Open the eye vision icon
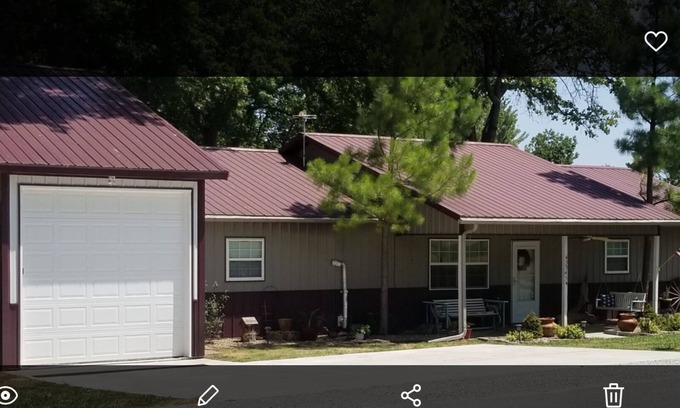This screenshot has width=680, height=408. point(6,395)
